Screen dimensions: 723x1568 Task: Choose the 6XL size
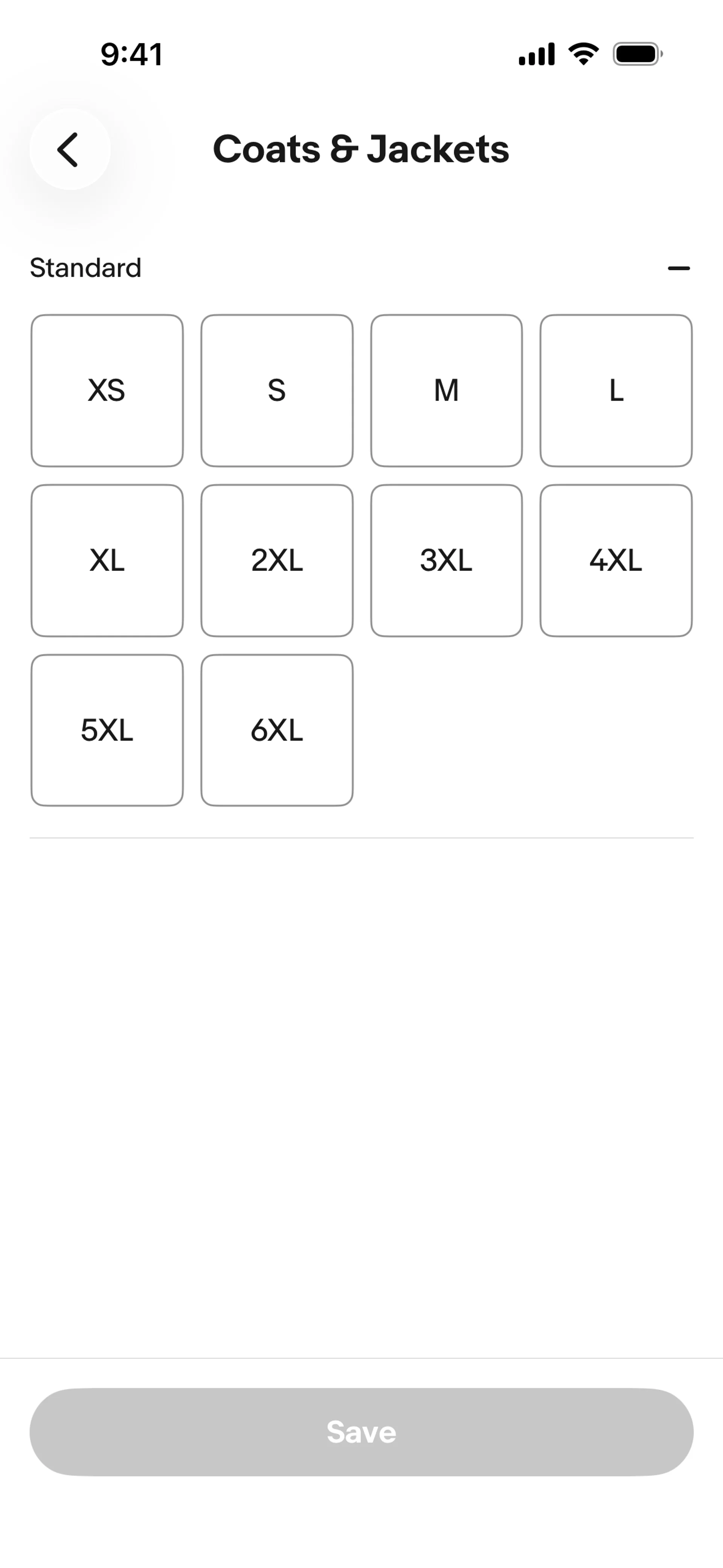[x=277, y=731]
